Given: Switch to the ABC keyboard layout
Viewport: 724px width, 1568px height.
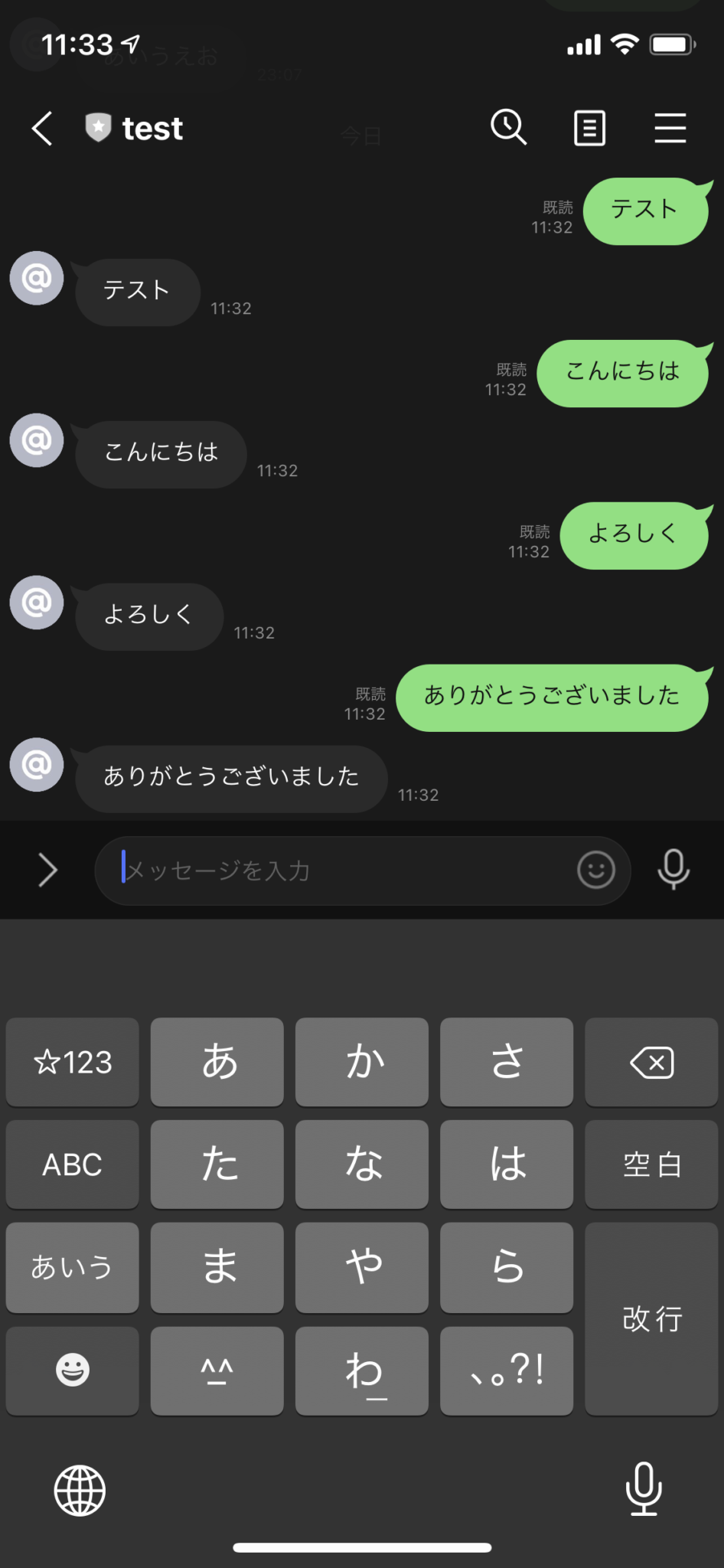Looking at the screenshot, I should pos(72,1165).
